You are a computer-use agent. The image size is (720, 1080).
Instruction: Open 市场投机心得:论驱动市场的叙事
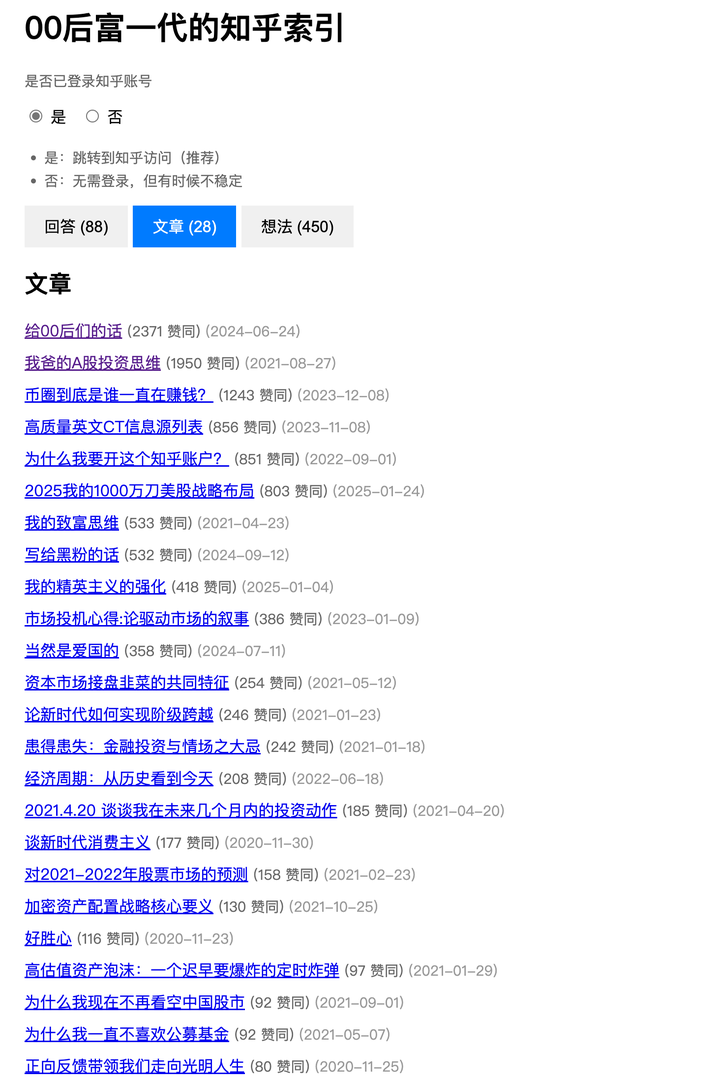[x=136, y=619]
